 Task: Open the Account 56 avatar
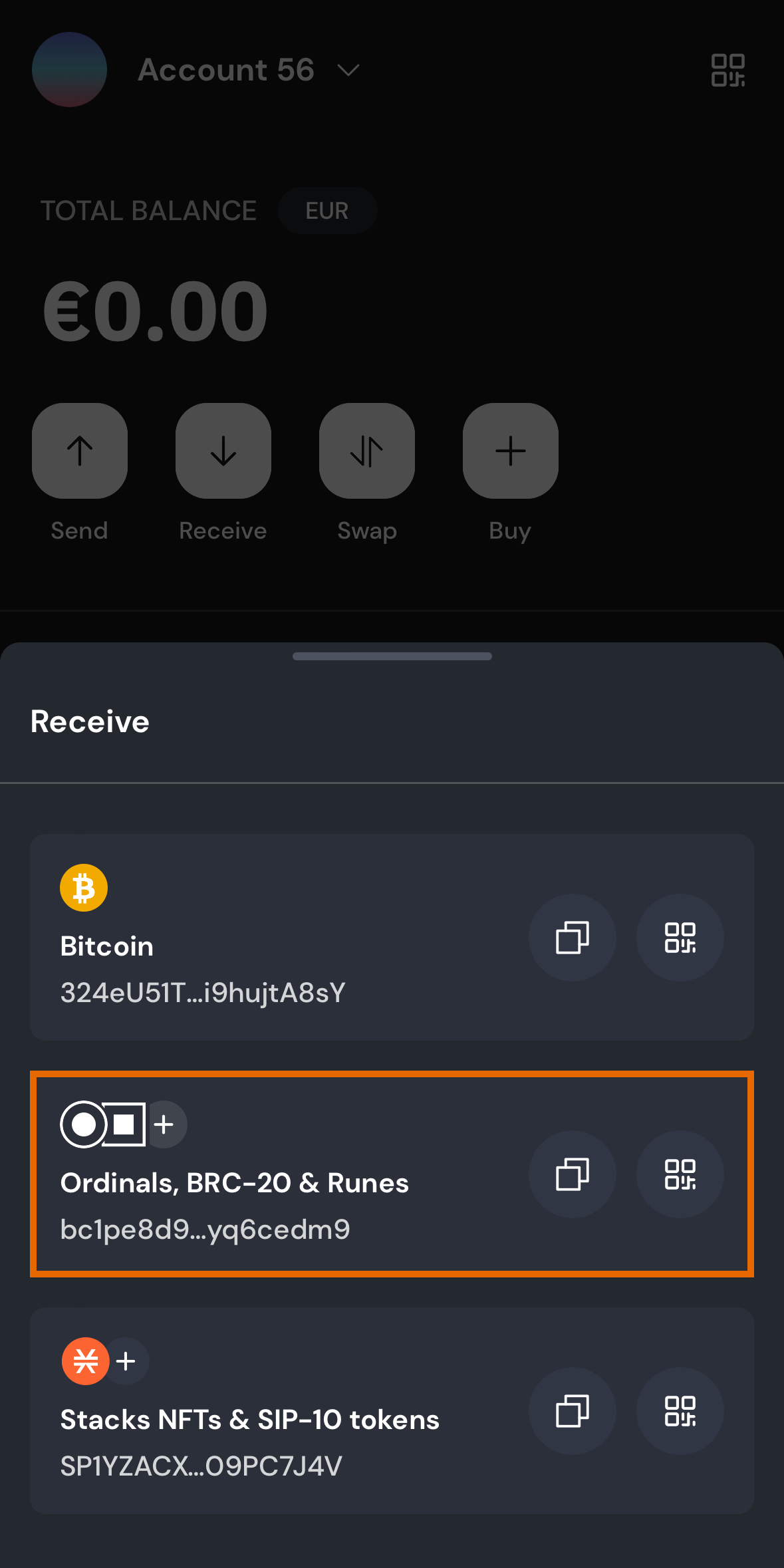coord(69,70)
